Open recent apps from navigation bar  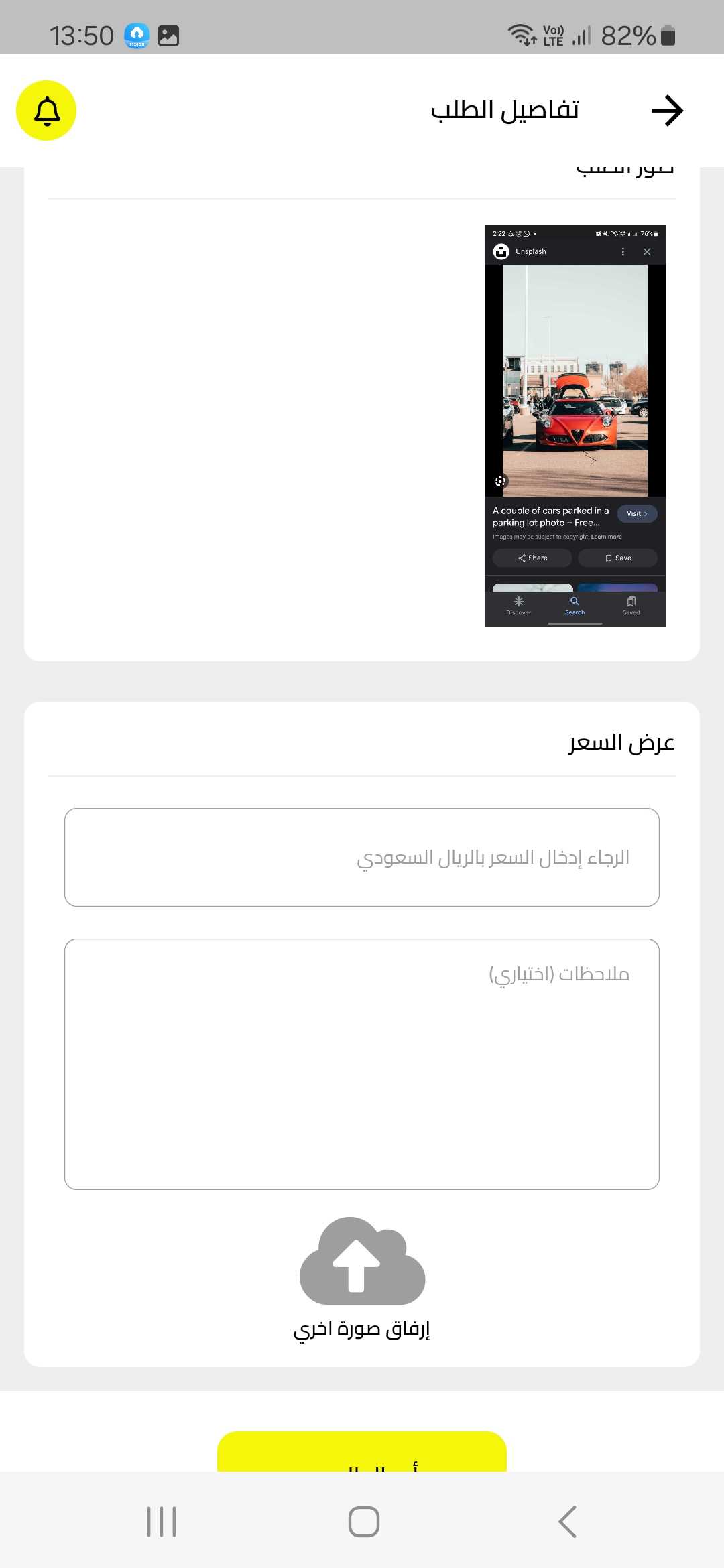(162, 1521)
